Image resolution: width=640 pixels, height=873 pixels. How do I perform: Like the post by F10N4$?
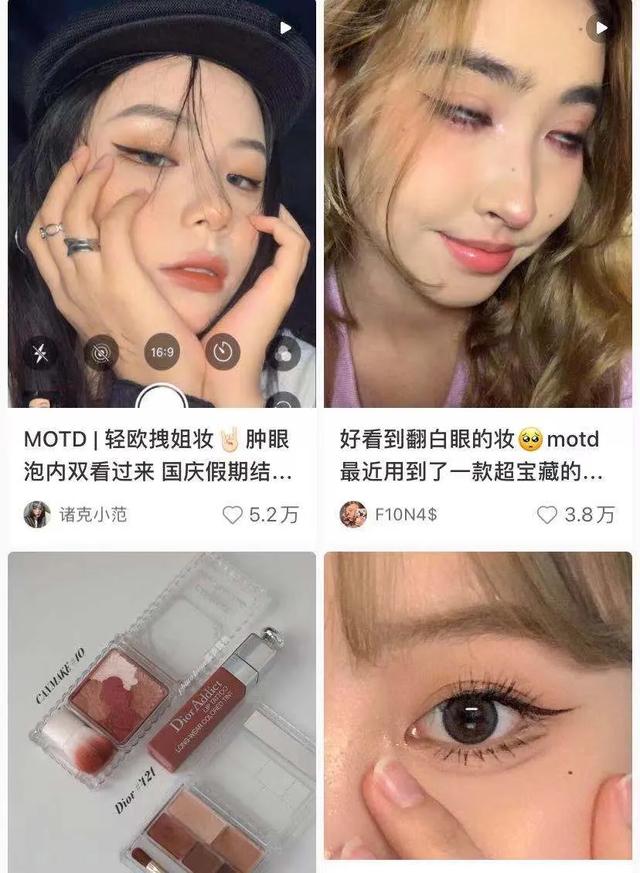(547, 515)
